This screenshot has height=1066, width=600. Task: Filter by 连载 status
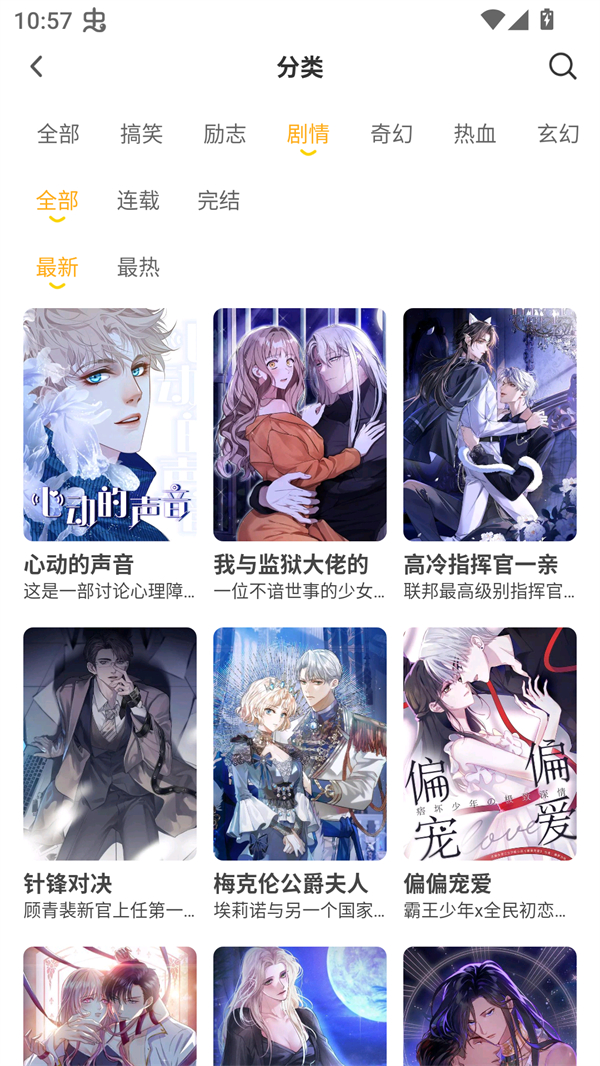tap(138, 200)
